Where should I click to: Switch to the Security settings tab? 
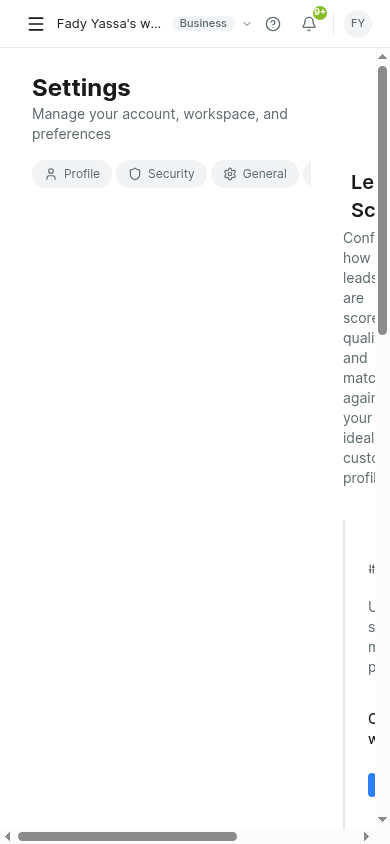(x=161, y=174)
